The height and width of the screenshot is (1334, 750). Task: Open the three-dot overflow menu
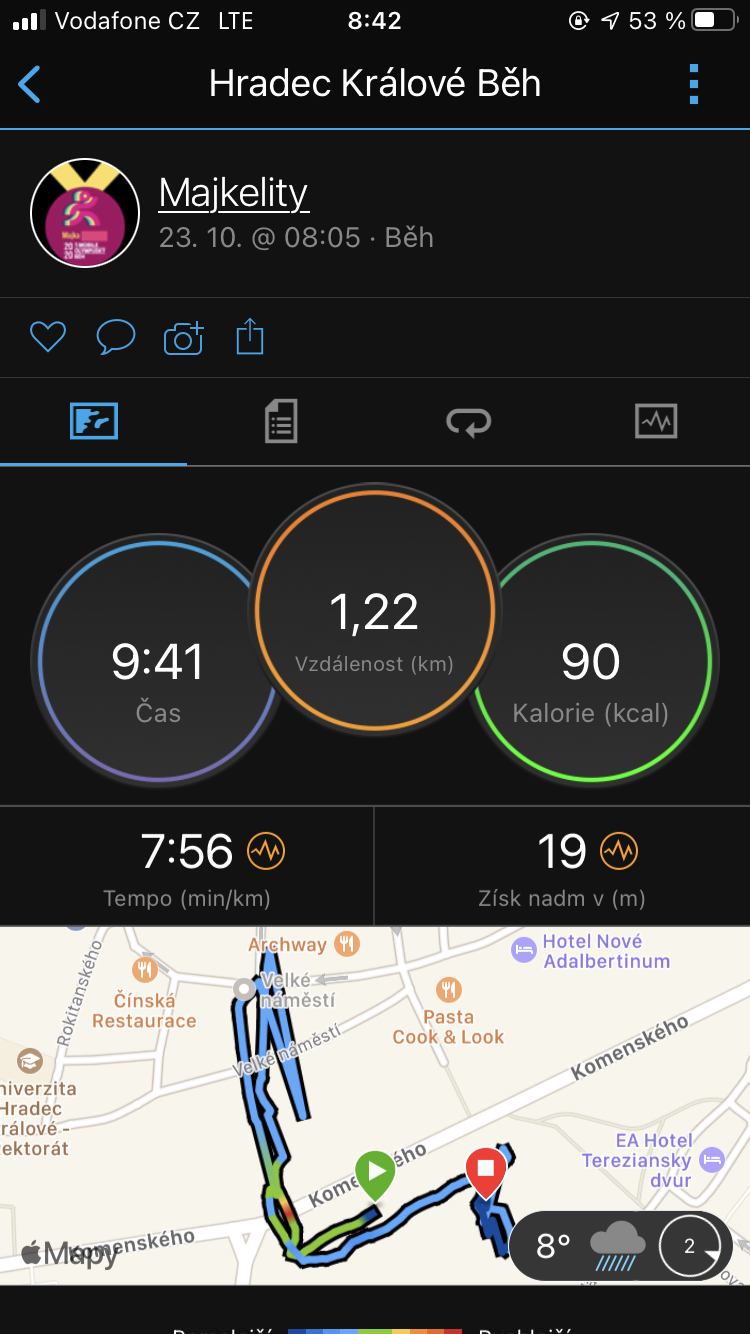694,84
